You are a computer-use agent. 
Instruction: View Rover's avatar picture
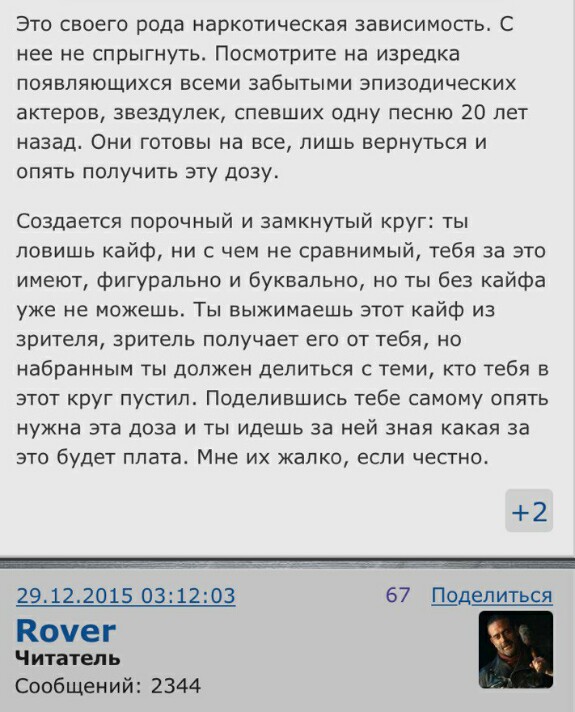click(516, 649)
